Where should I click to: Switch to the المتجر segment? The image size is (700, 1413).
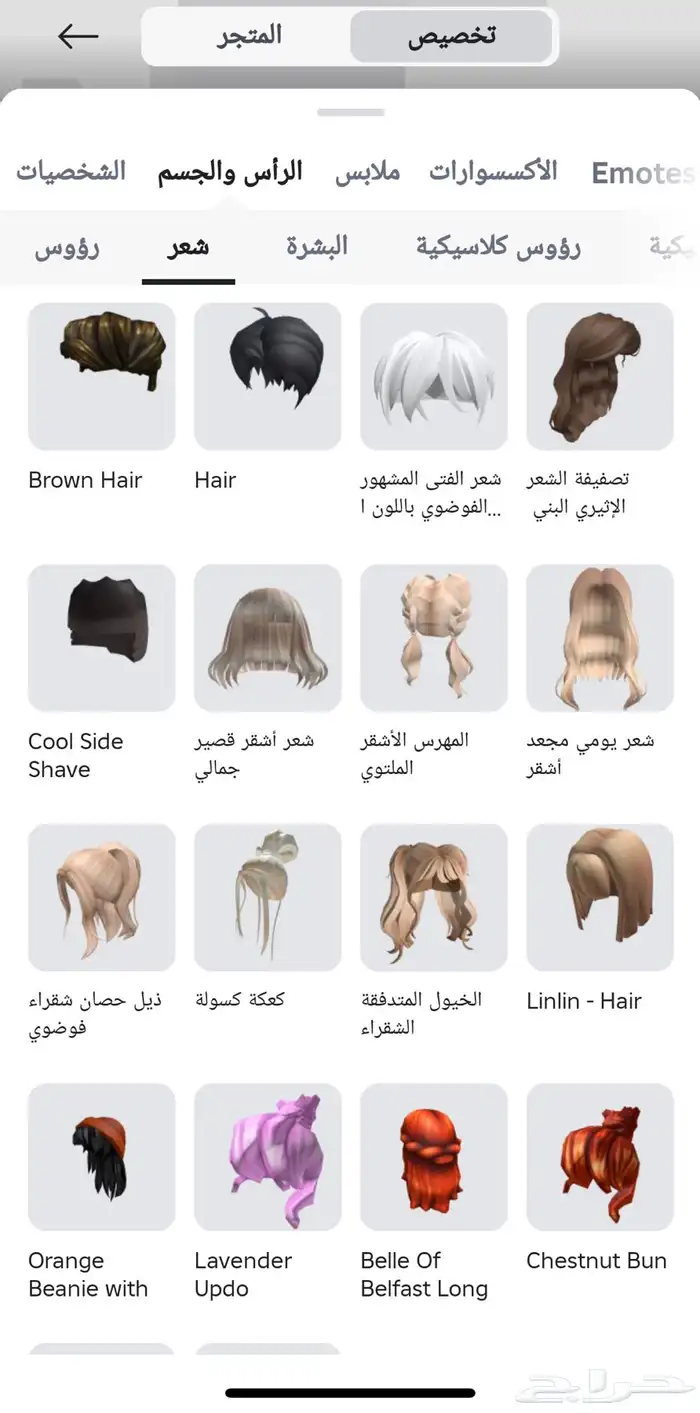click(x=250, y=37)
